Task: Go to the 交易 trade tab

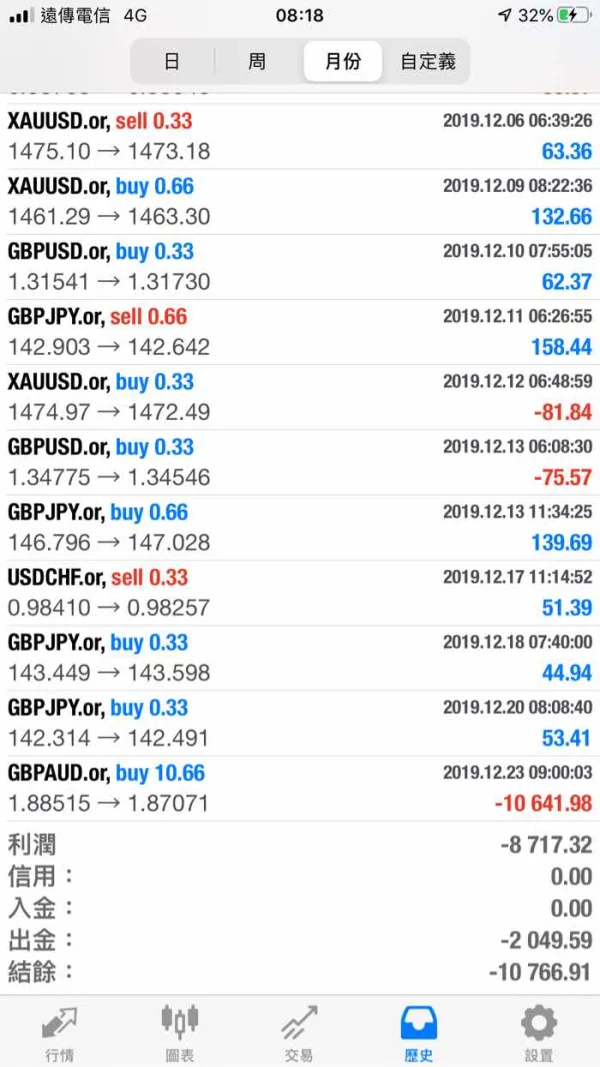Action: (299, 1031)
